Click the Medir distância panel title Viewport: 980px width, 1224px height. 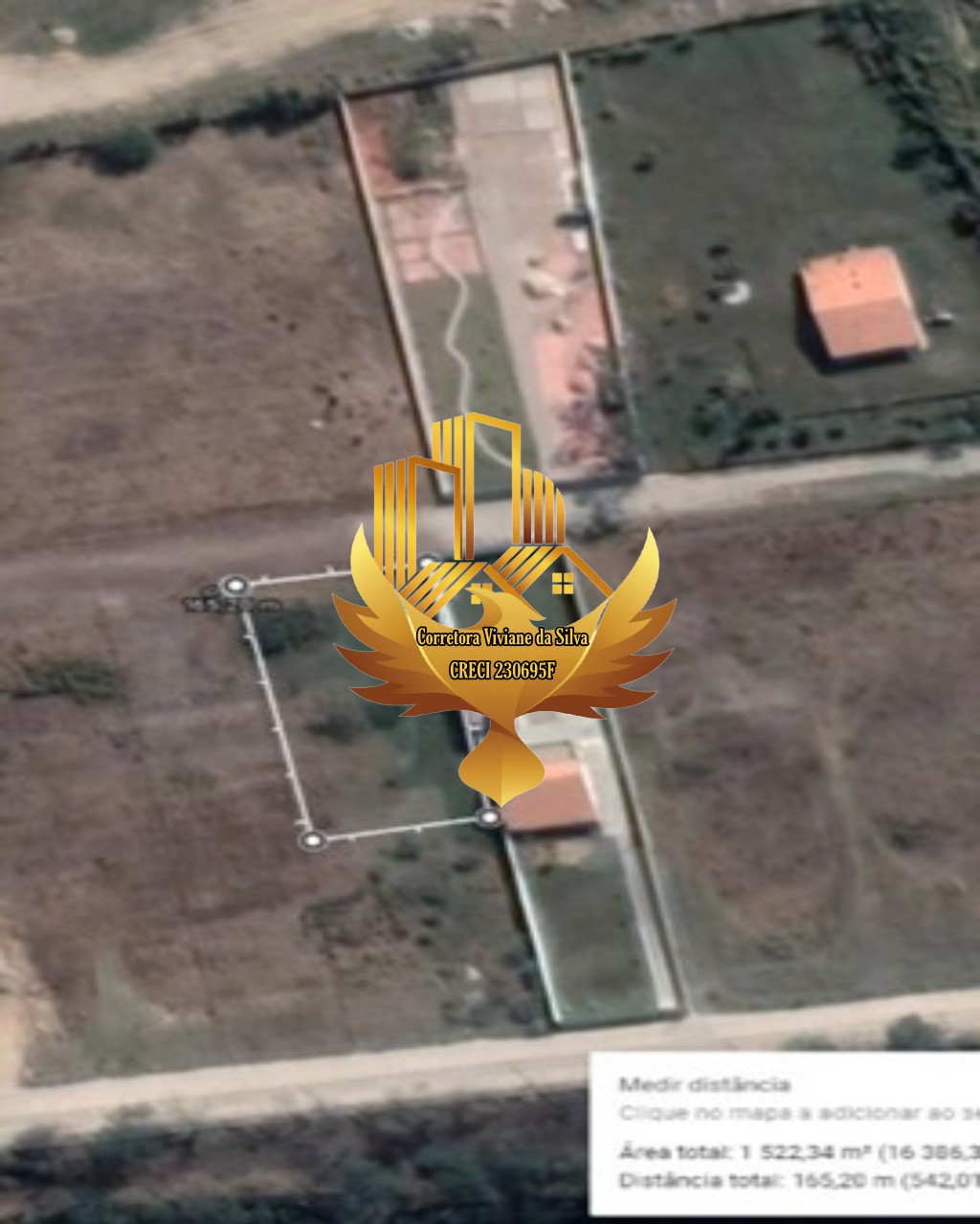point(705,1086)
